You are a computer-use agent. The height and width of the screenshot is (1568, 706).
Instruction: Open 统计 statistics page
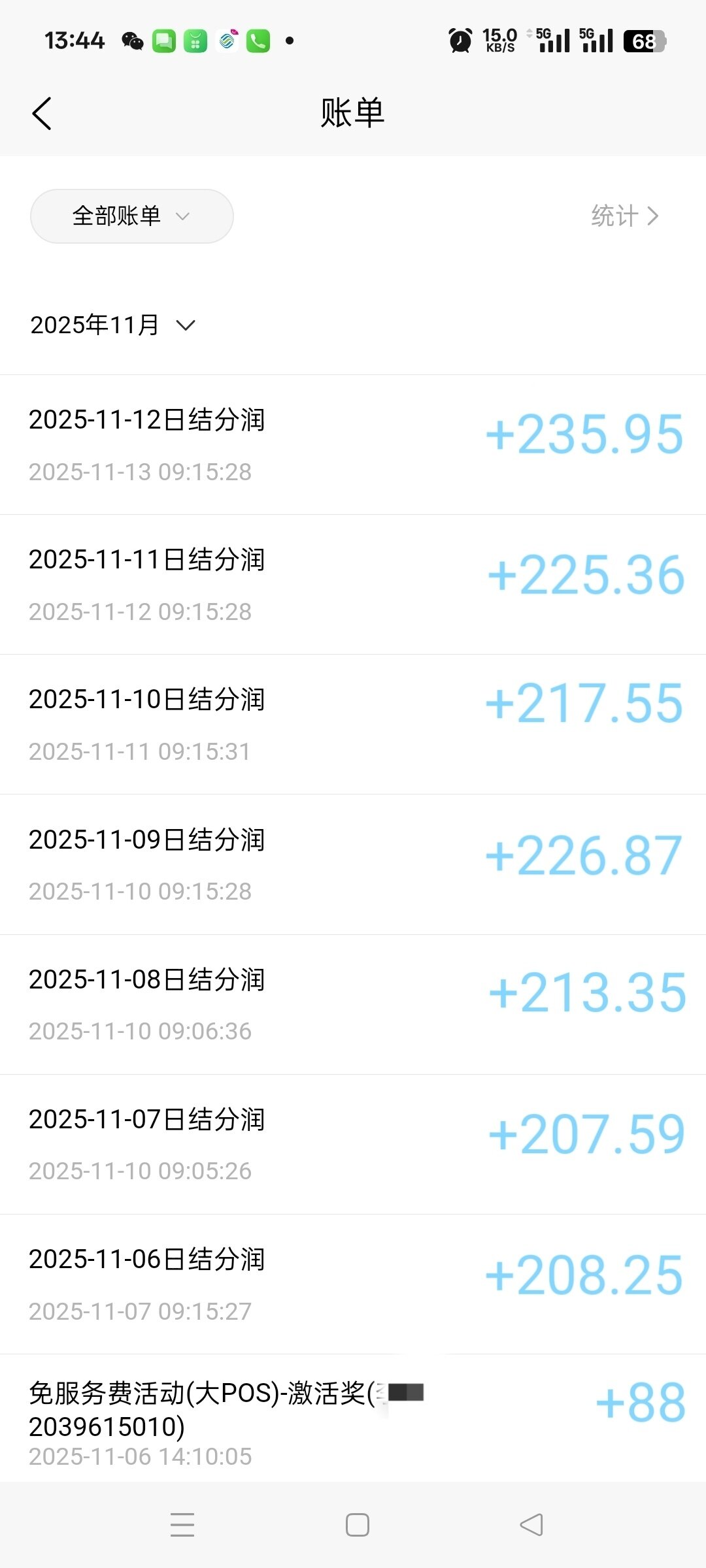624,216
